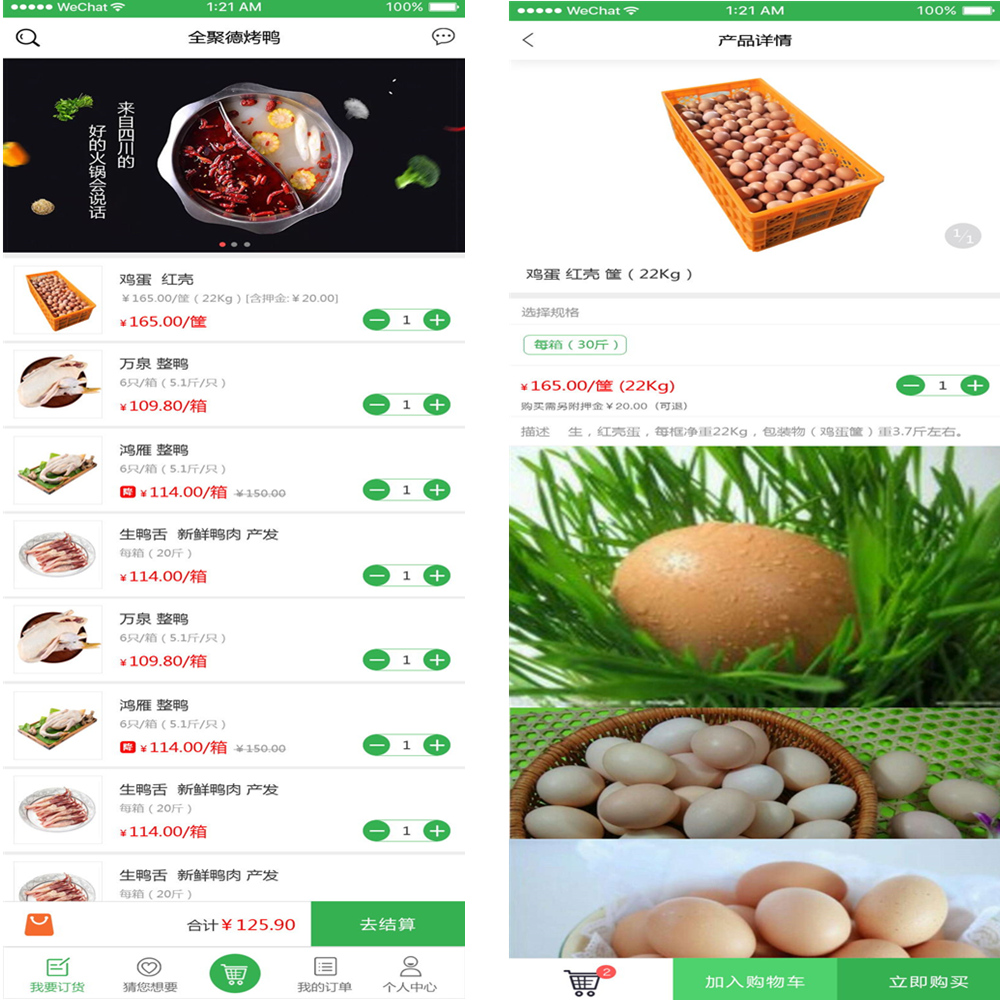1000x1000 pixels.
Task: Open the chat bubble messages icon
Action: 443,37
